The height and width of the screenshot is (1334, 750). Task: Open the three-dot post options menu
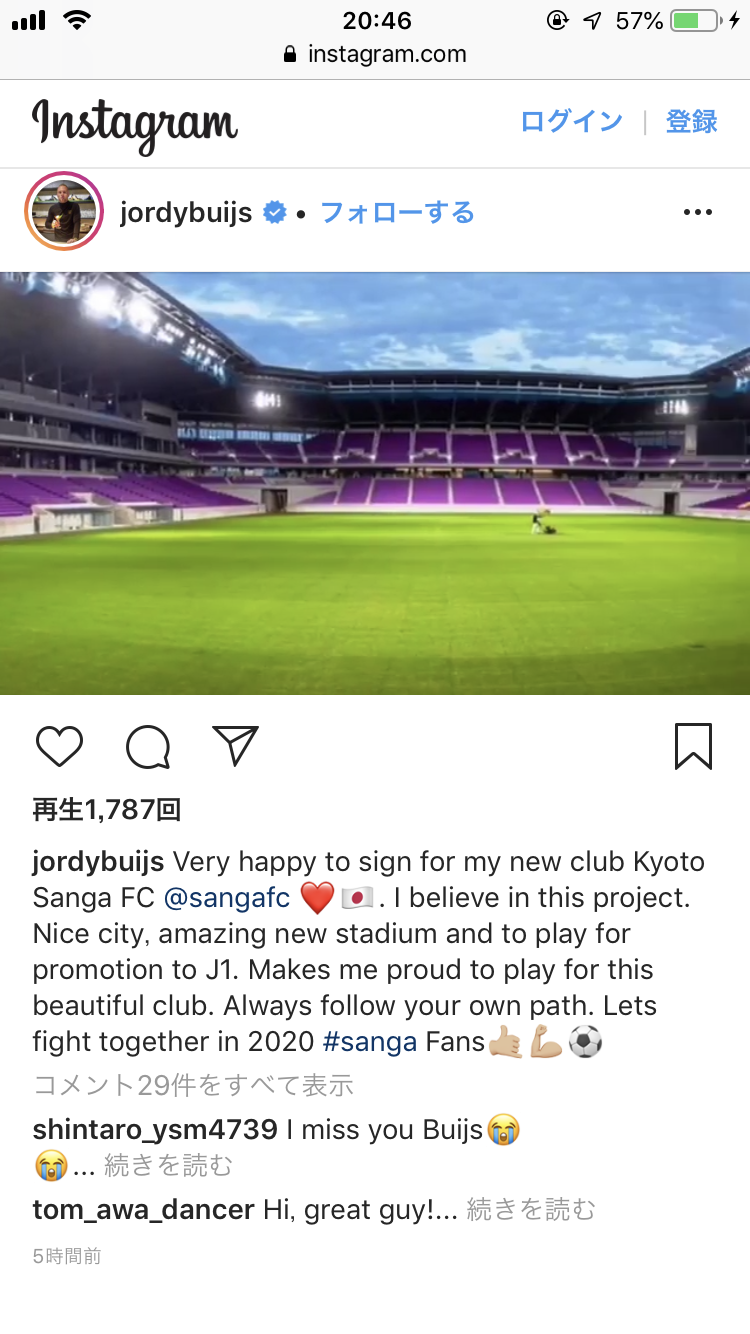697,212
